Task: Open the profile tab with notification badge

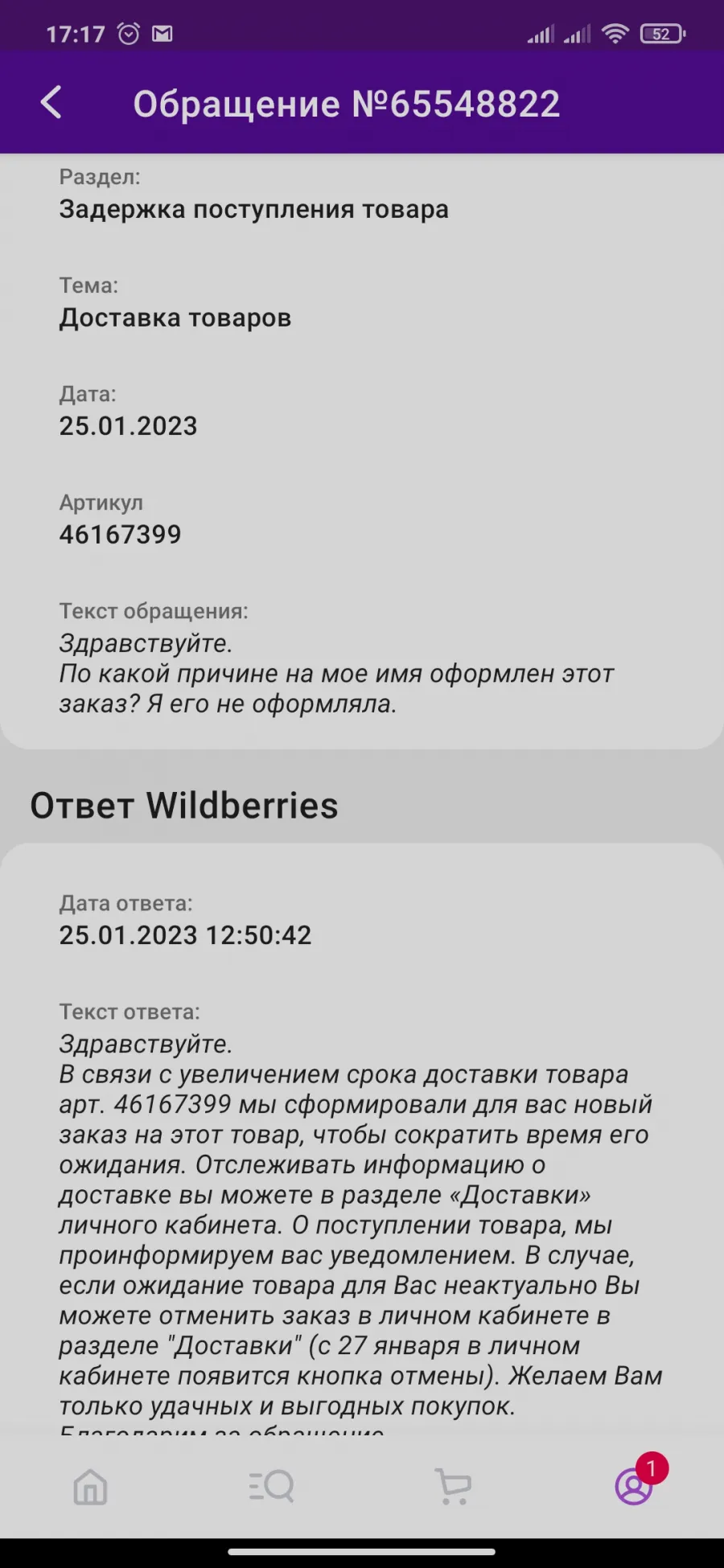Action: pos(635,1485)
